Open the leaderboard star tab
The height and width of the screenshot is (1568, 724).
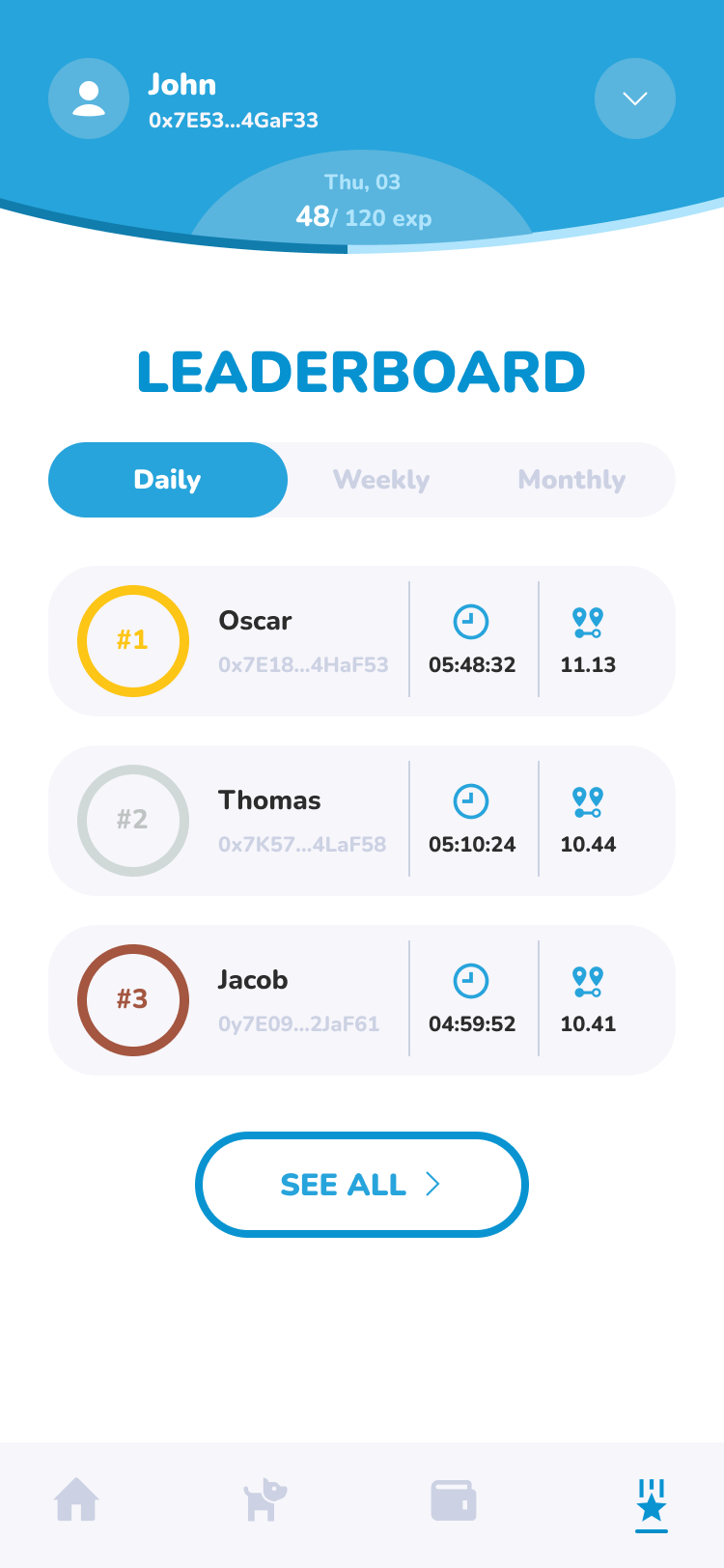tap(652, 1502)
